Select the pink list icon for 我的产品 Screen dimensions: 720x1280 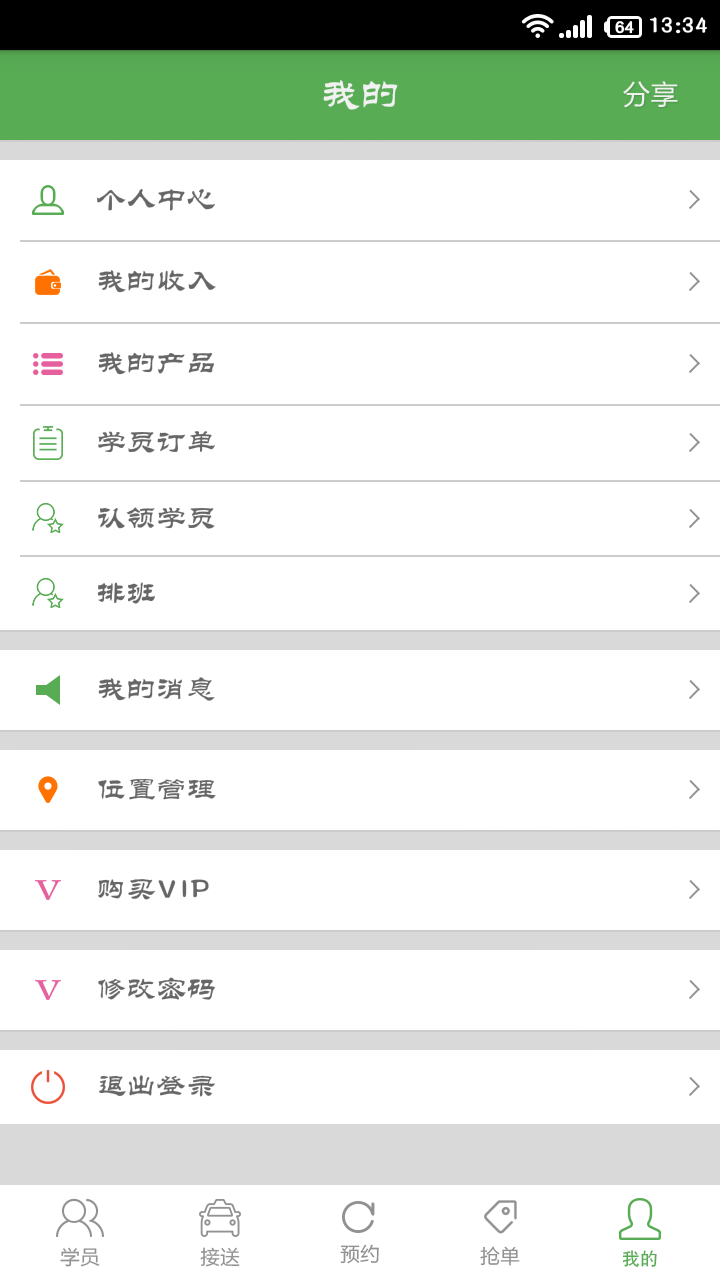tap(47, 363)
